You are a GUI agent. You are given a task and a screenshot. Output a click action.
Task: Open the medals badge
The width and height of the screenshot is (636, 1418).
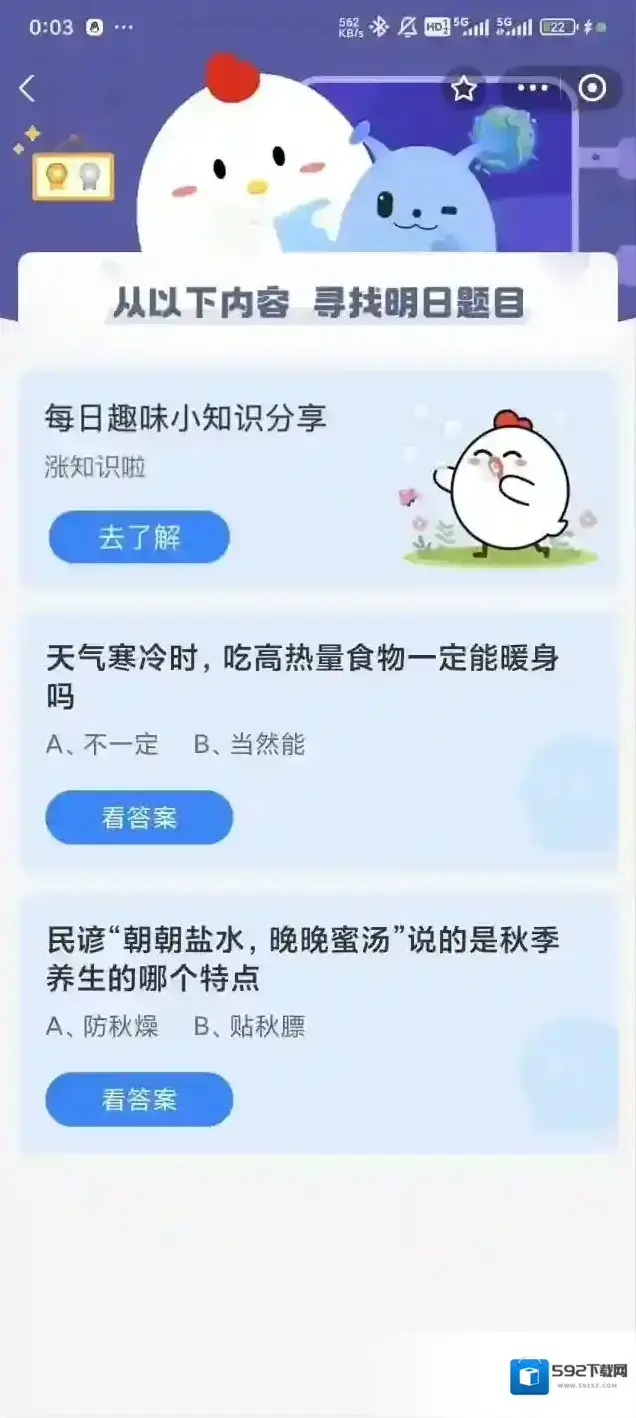tap(73, 176)
